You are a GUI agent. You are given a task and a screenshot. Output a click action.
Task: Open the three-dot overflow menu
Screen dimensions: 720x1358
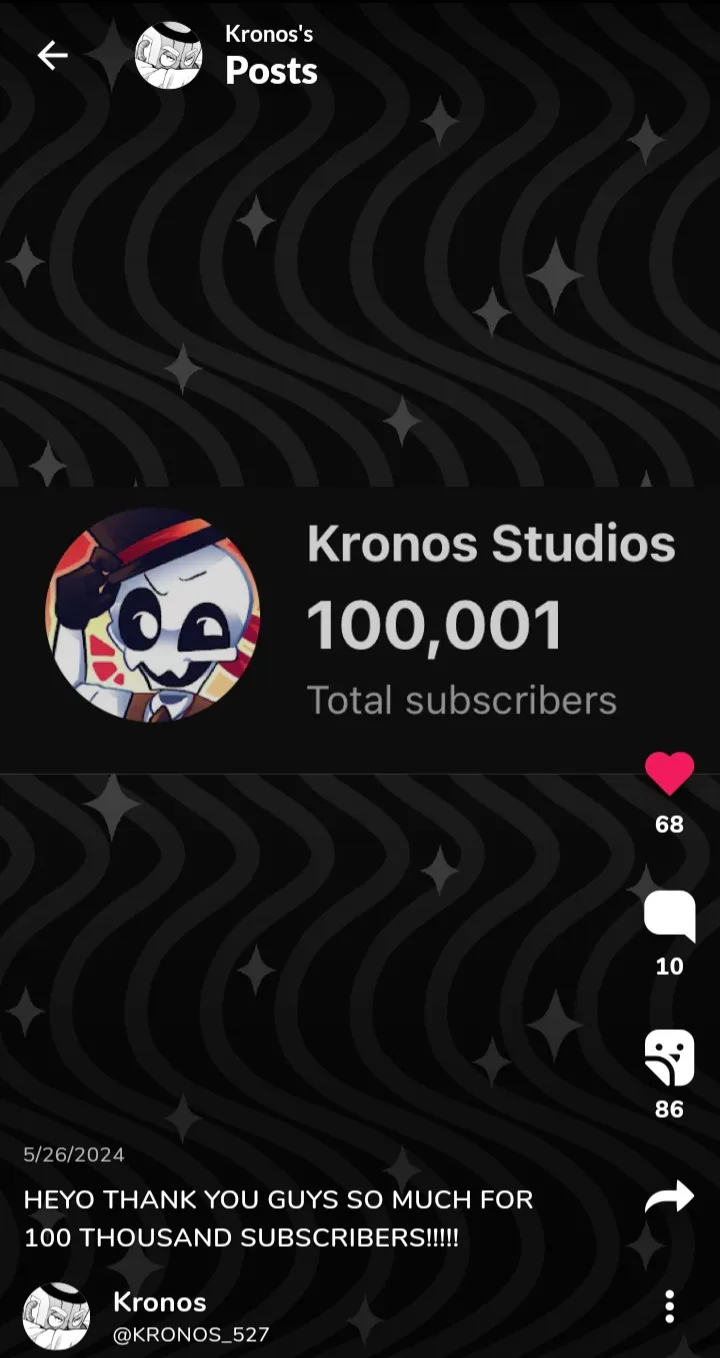669,1306
